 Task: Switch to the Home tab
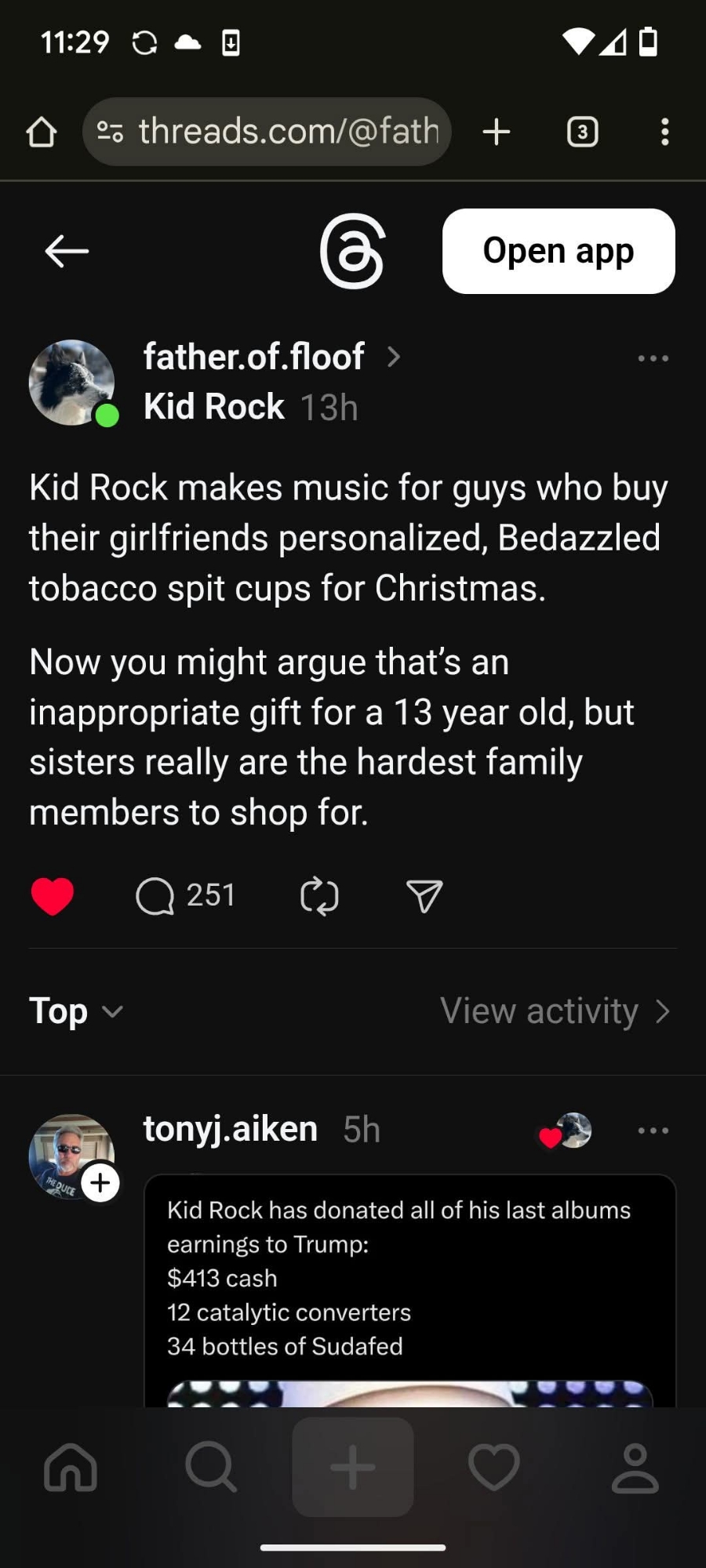71,1467
